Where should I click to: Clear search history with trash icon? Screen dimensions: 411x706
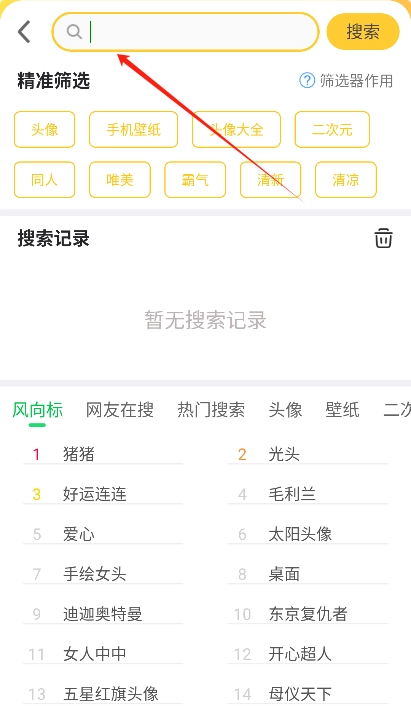pyautogui.click(x=383, y=238)
